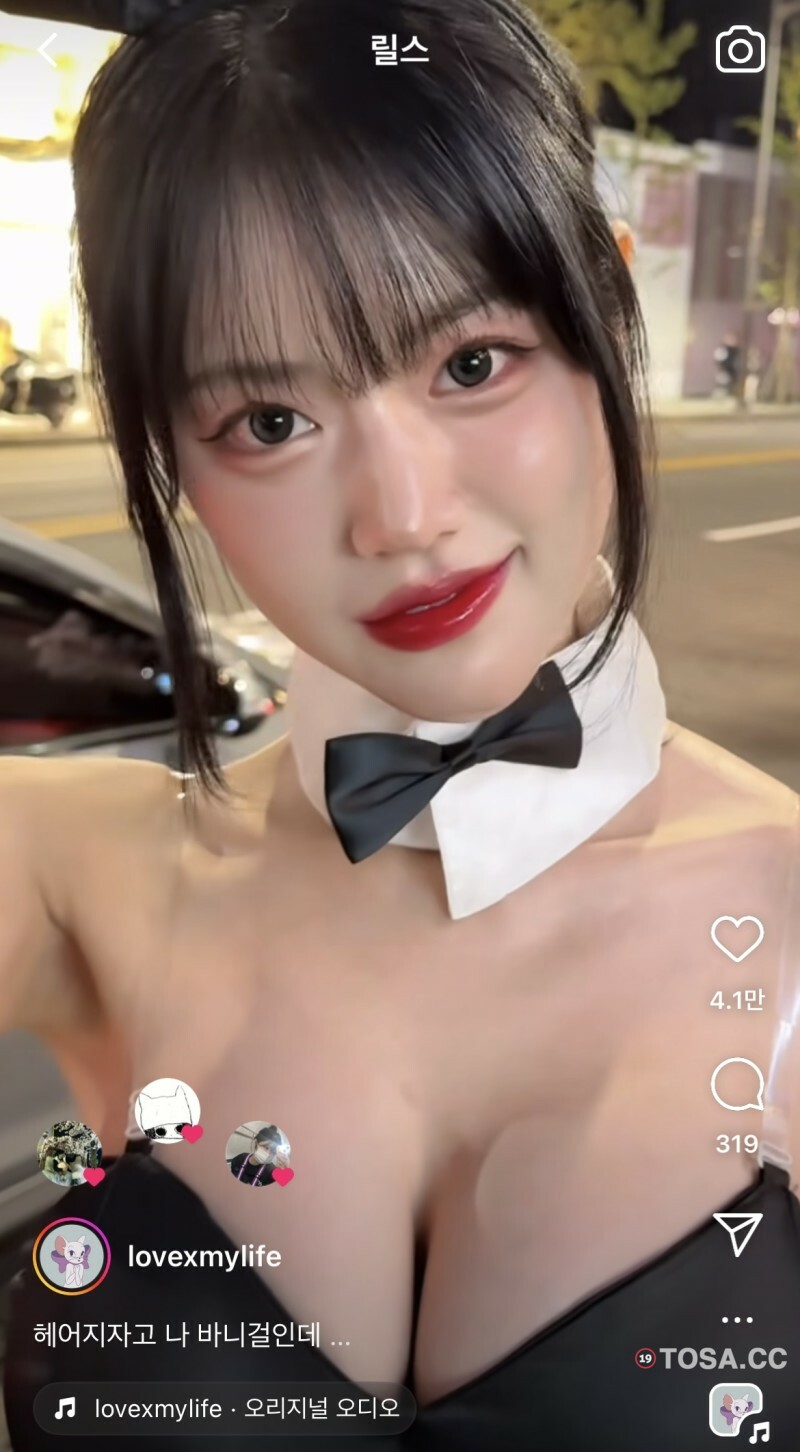The image size is (800, 1452).
Task: Open the three-dot more options menu
Action: 737,1320
